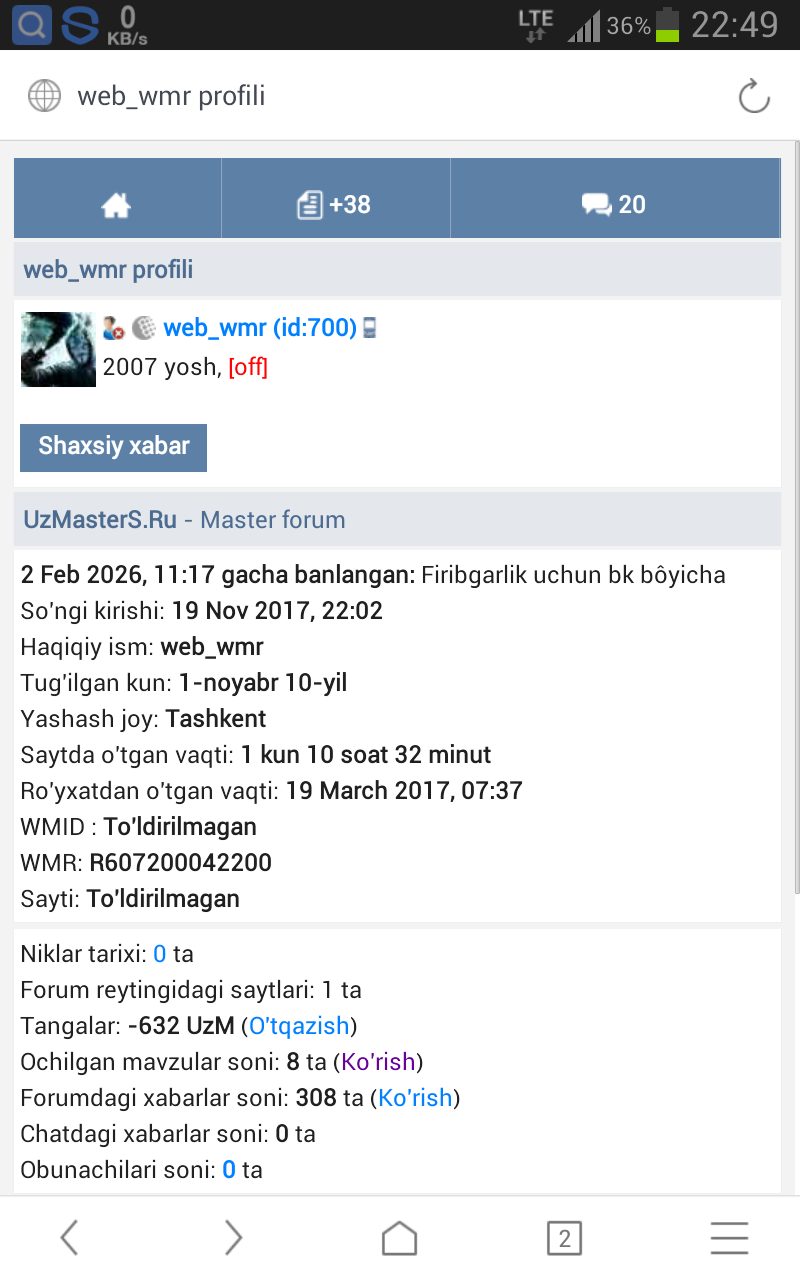The height and width of the screenshot is (1280, 800).
Task: Open Niklar tarixi count link
Action: point(159,955)
